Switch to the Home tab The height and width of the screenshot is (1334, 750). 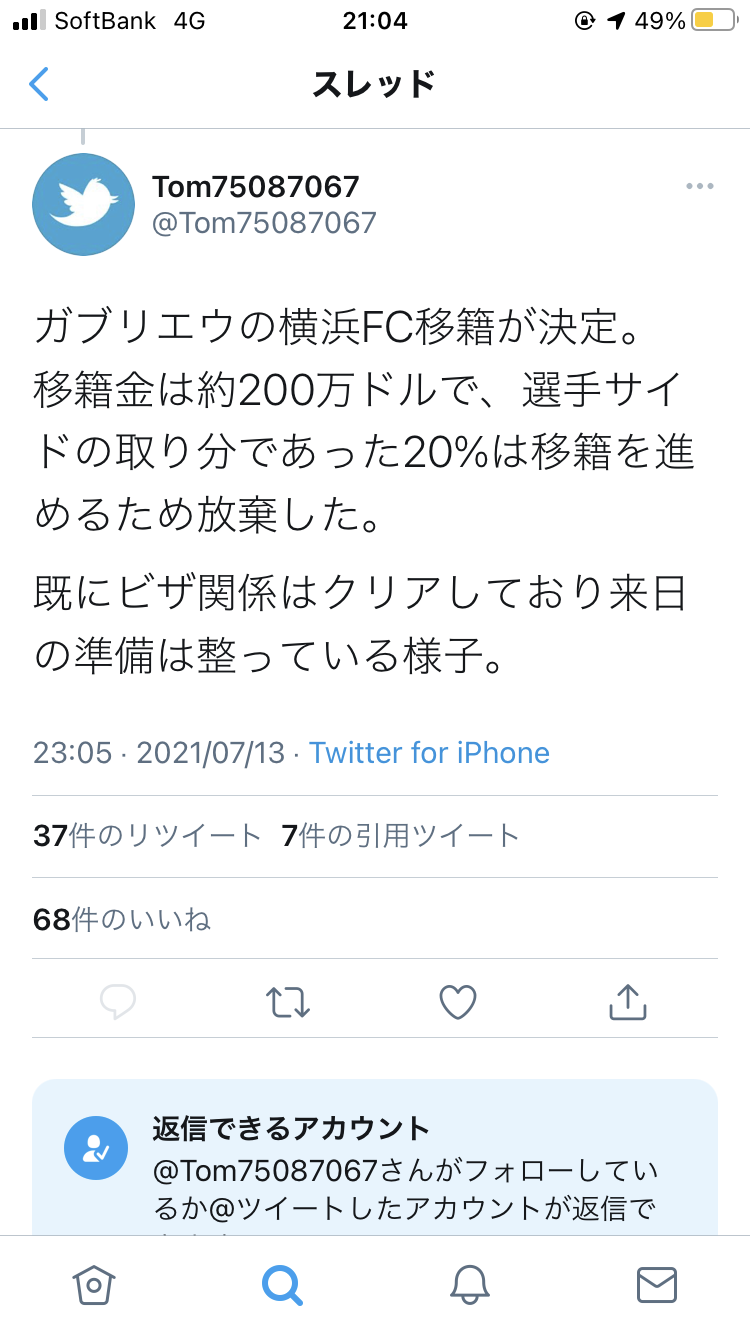[x=94, y=1284]
